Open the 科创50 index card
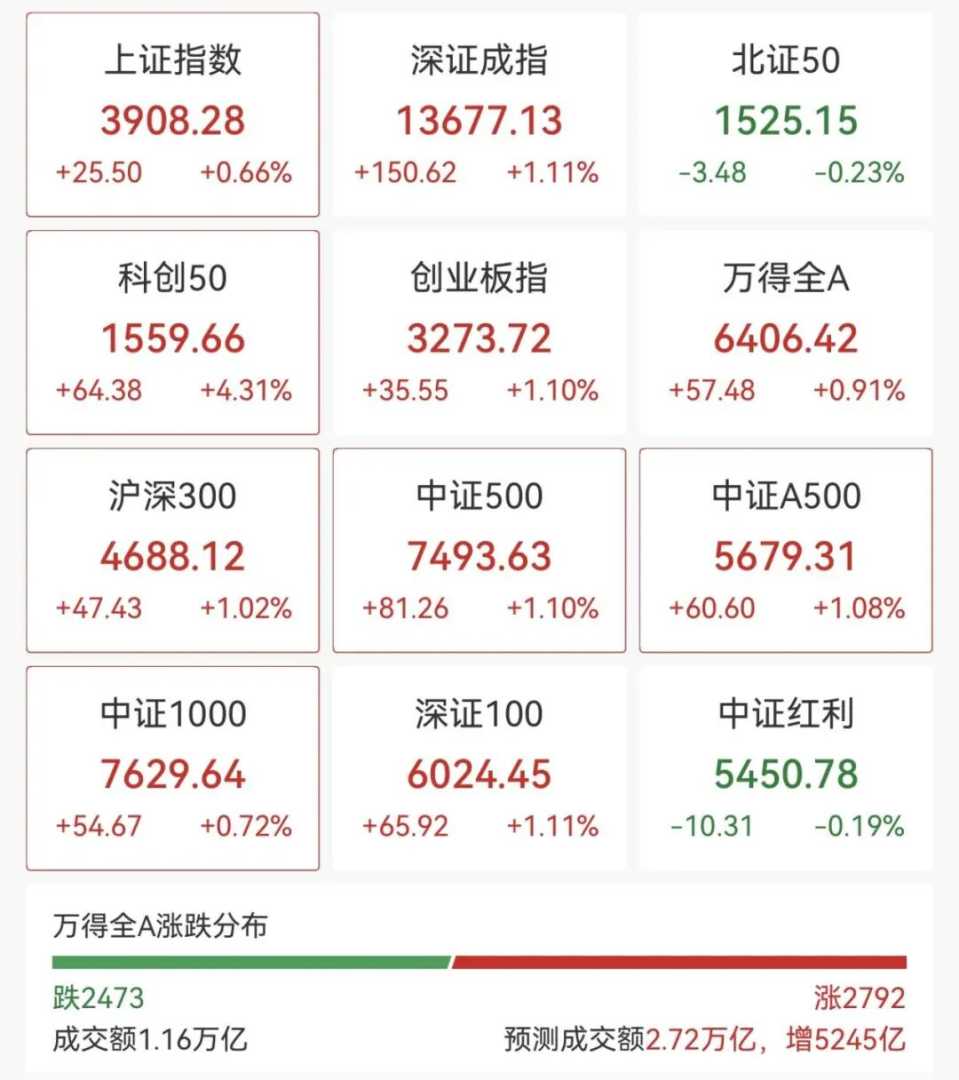The image size is (959, 1080). pyautogui.click(x=173, y=333)
